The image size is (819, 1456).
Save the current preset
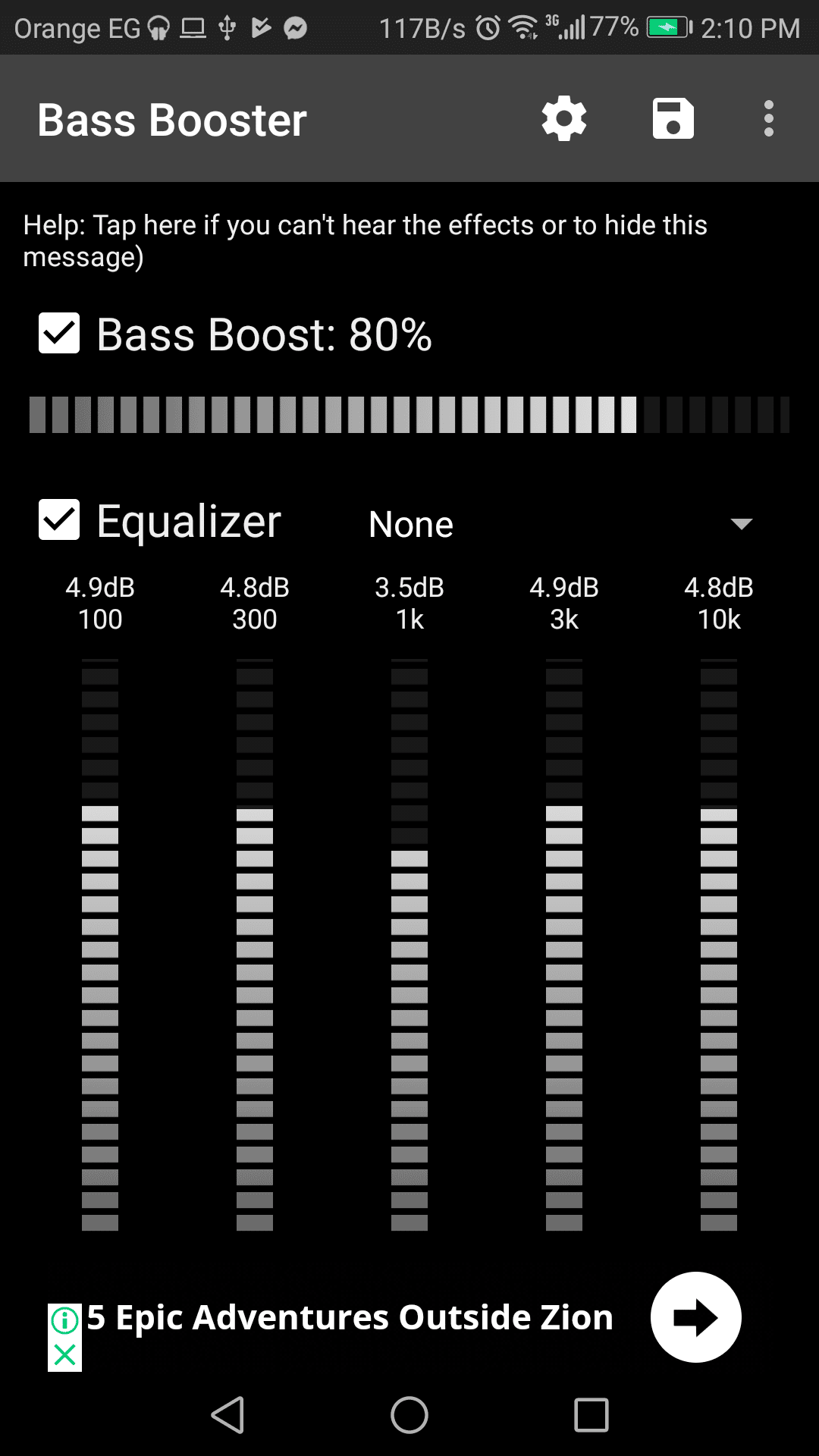(673, 119)
